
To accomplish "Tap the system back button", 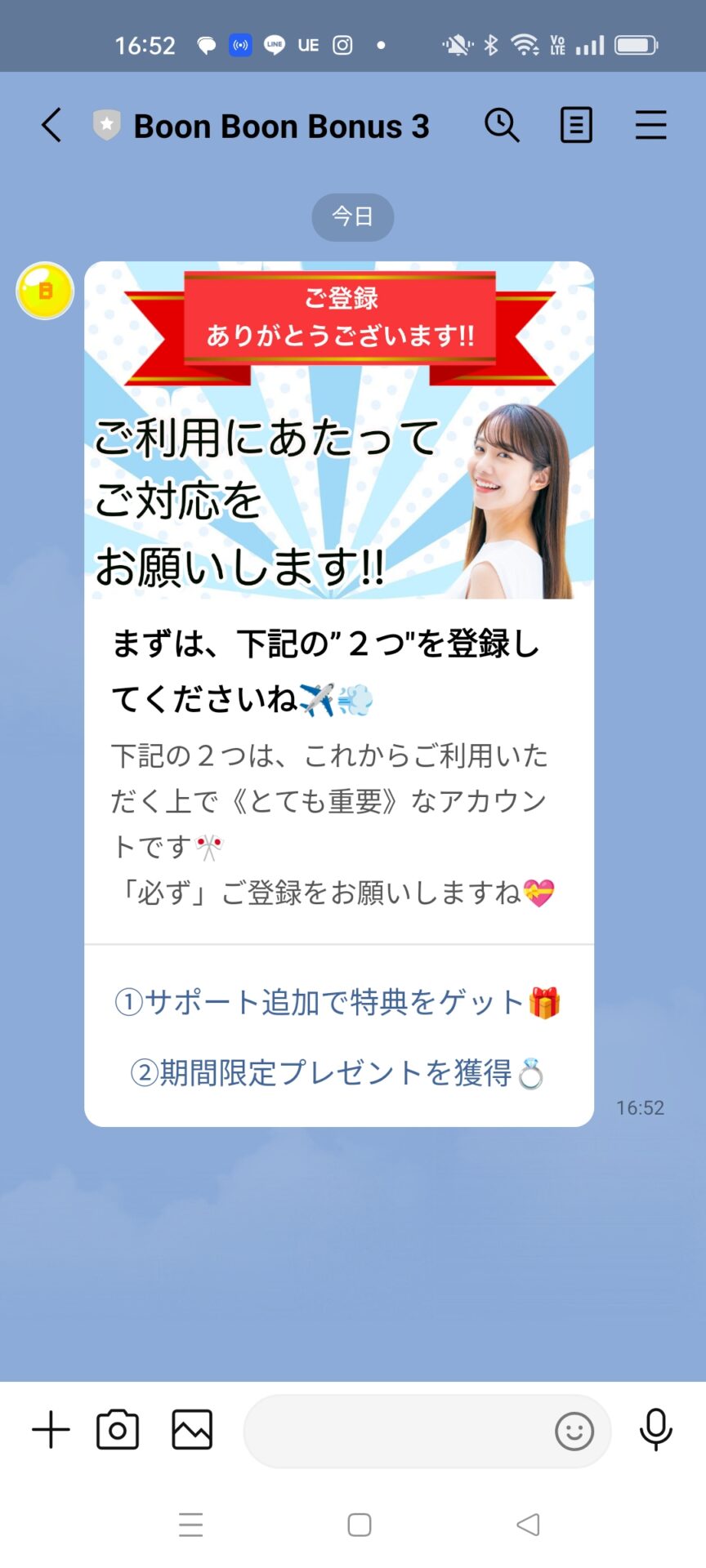I will coord(528,1525).
